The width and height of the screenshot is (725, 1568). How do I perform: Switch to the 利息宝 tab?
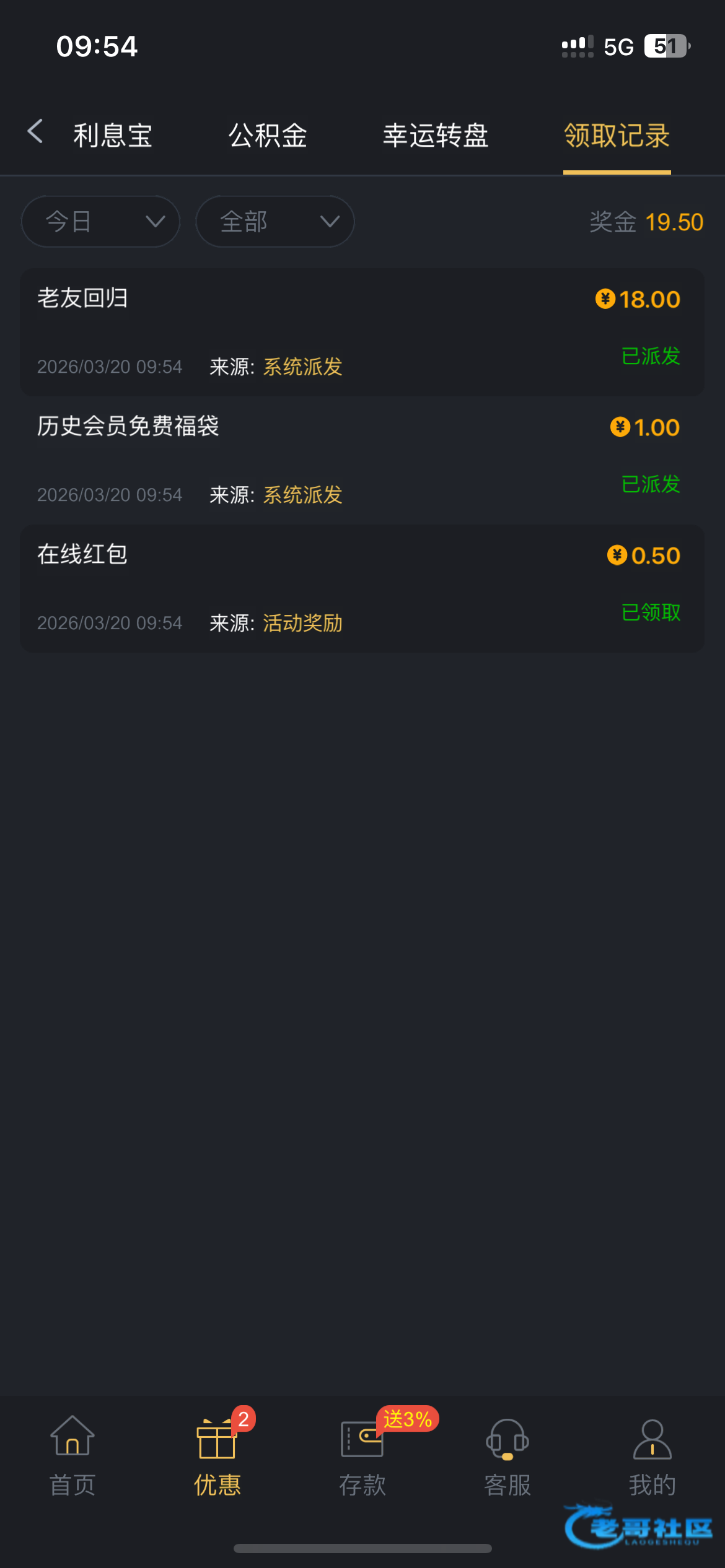113,135
